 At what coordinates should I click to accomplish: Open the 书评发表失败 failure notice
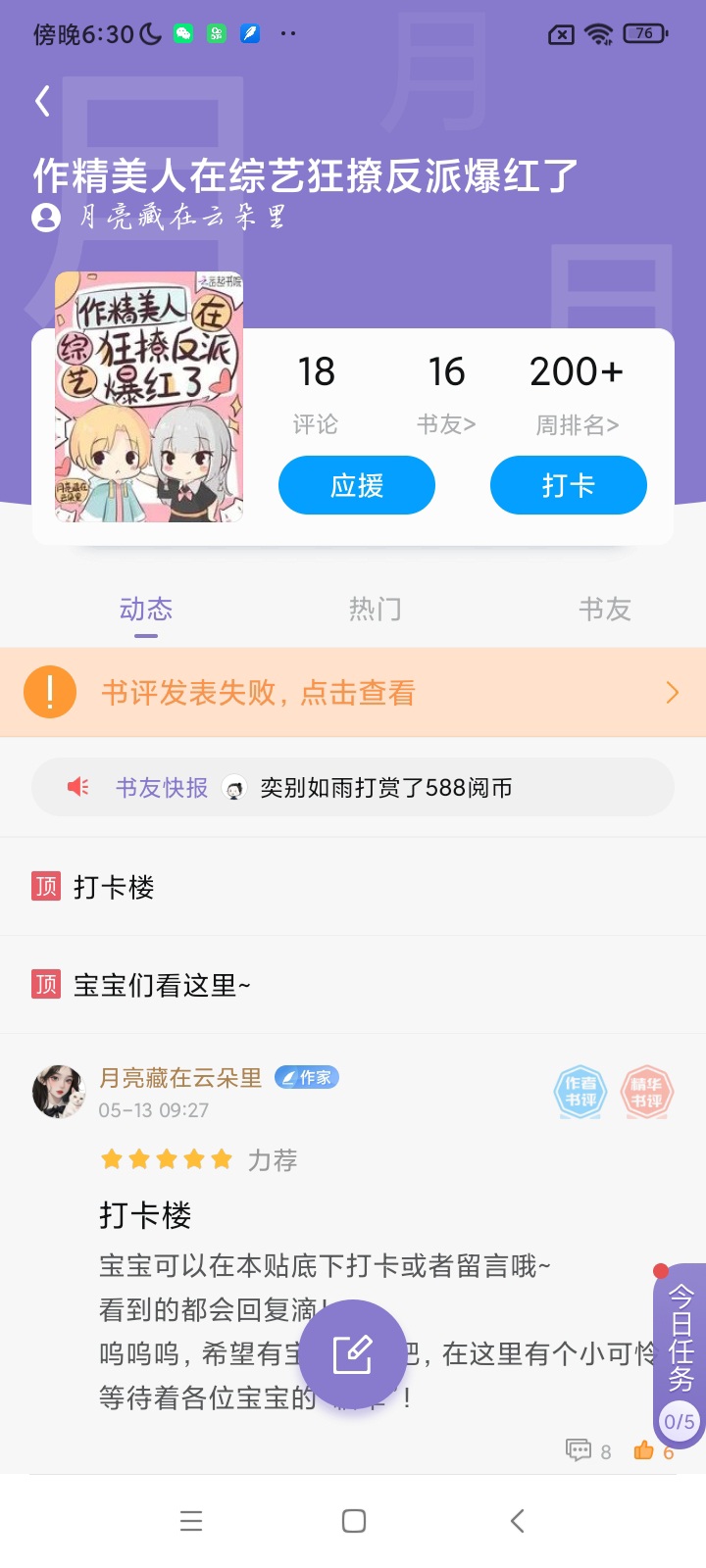coord(353,692)
